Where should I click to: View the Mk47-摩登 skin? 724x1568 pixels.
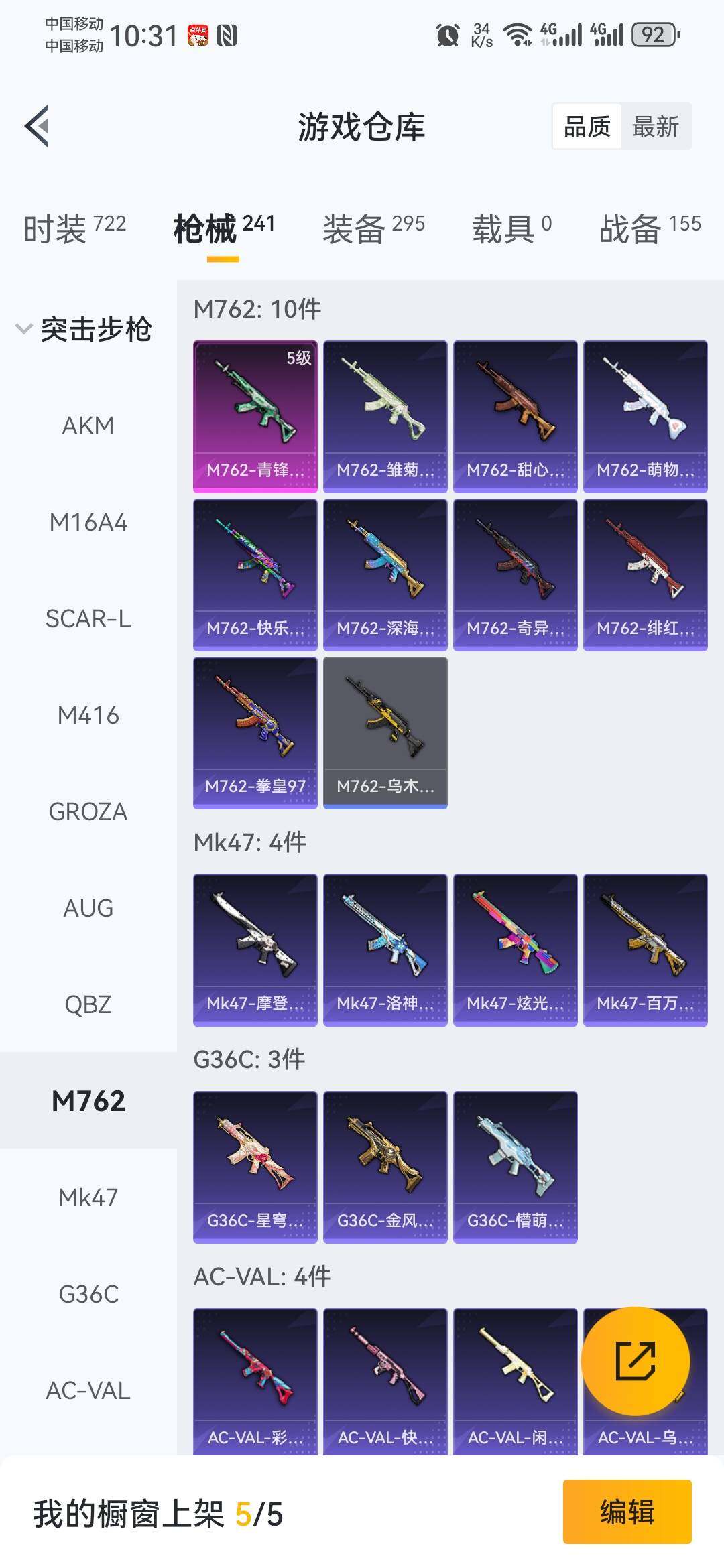(x=255, y=950)
